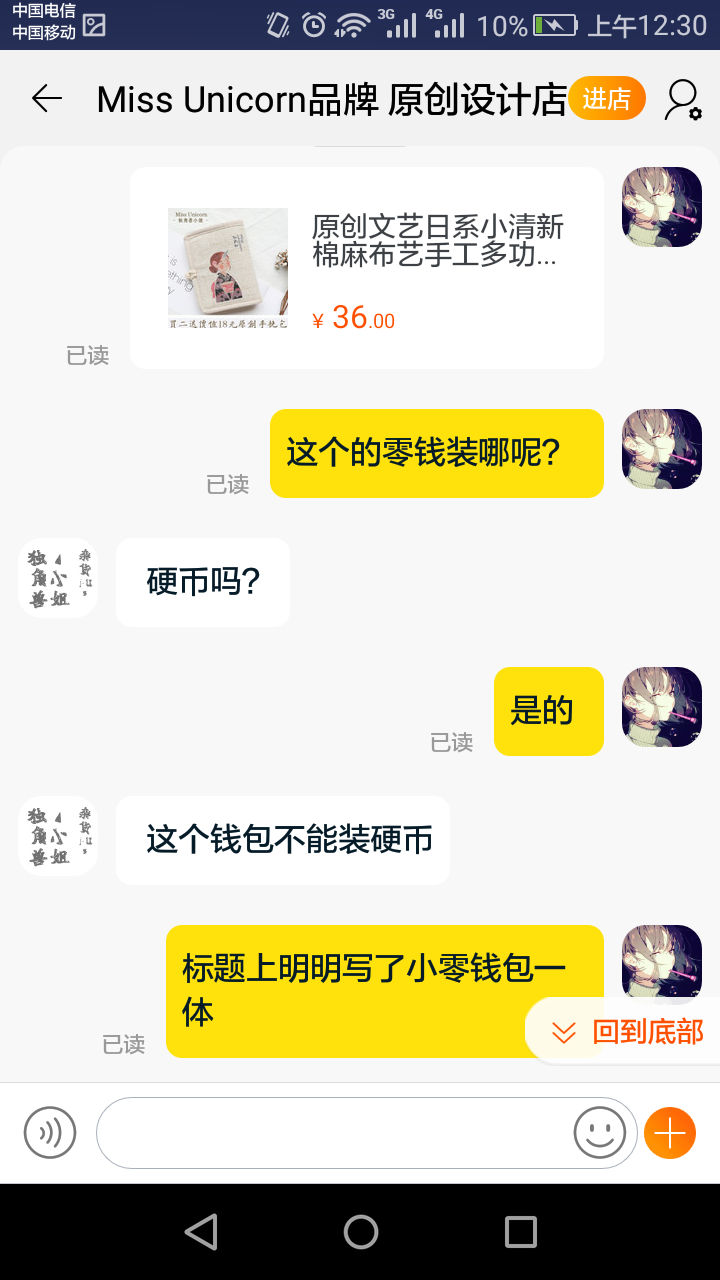Open the seller's avatar beside 硬币吗？

58,578
